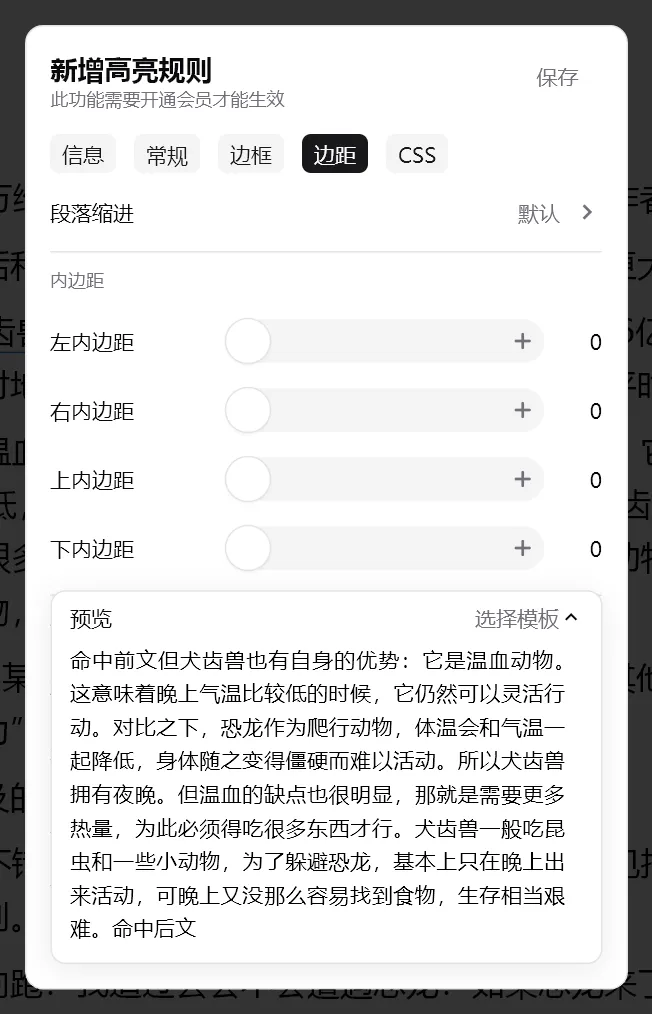Open the 段落缩进 setting row
The image size is (652, 1014).
coord(326,213)
